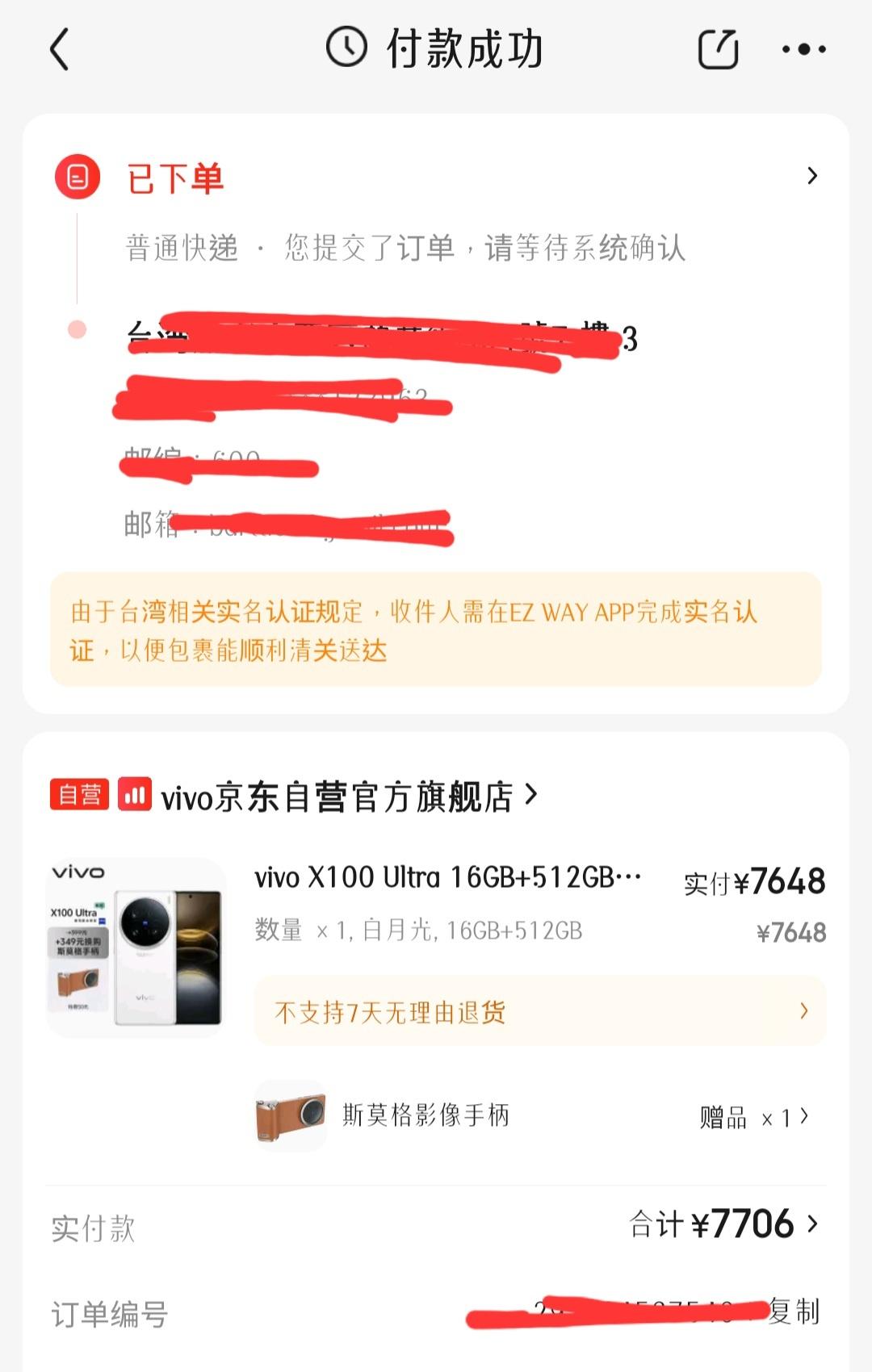The width and height of the screenshot is (872, 1372).
Task: Go back using the top-left arrow
Action: (60, 49)
